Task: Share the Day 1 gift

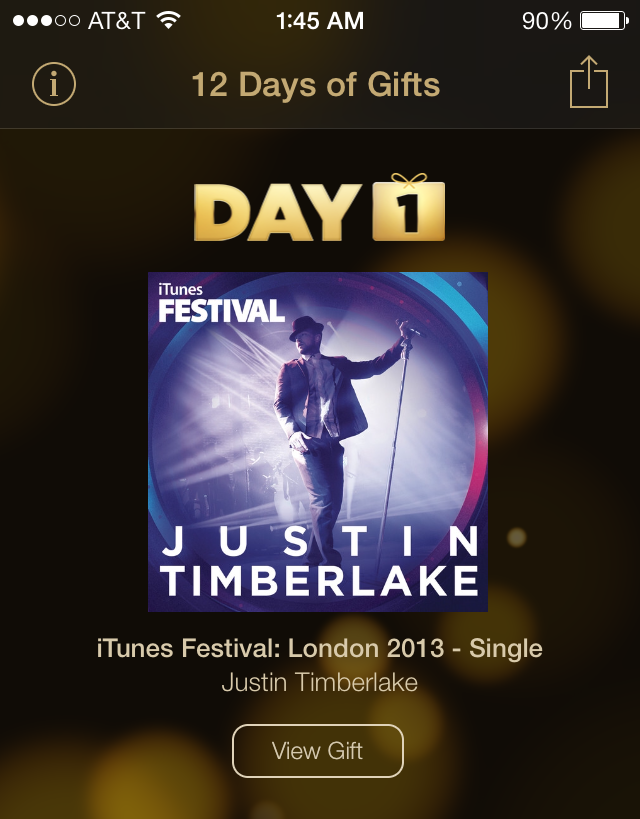Action: 589,83
